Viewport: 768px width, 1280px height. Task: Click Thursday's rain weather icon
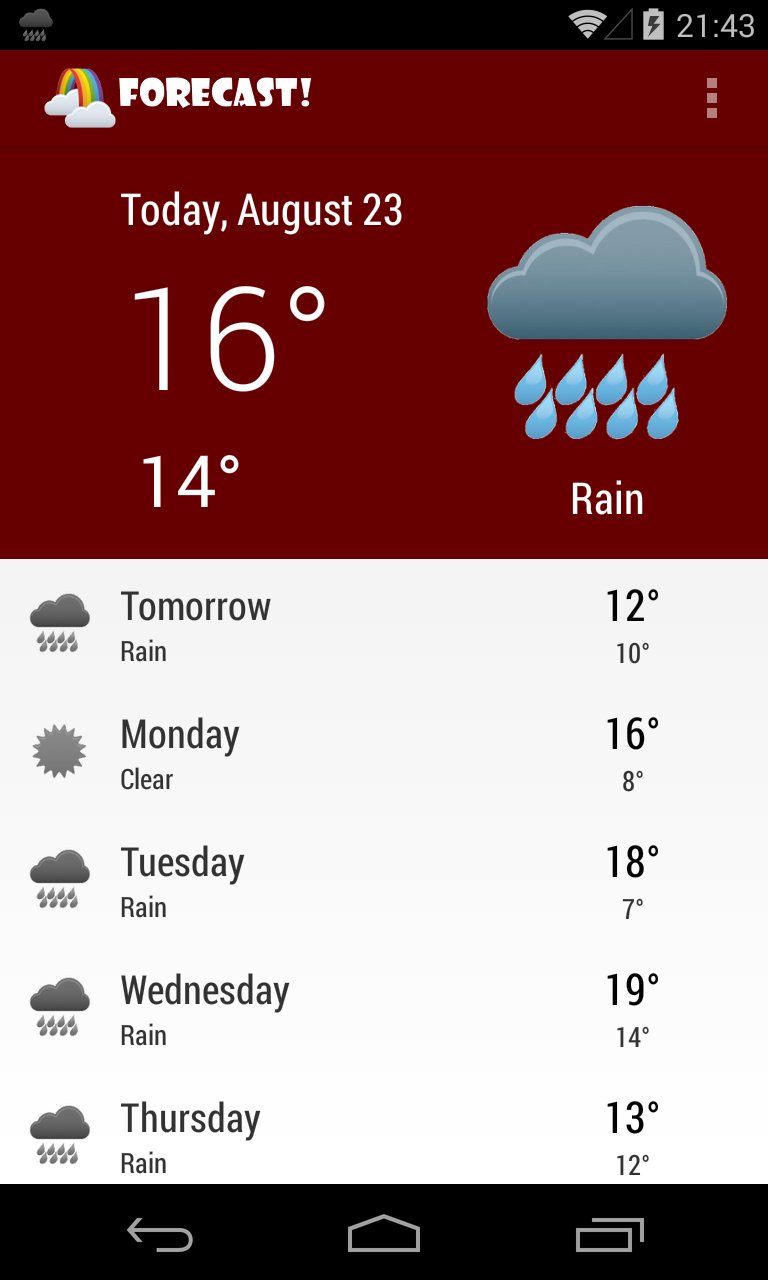58,1134
